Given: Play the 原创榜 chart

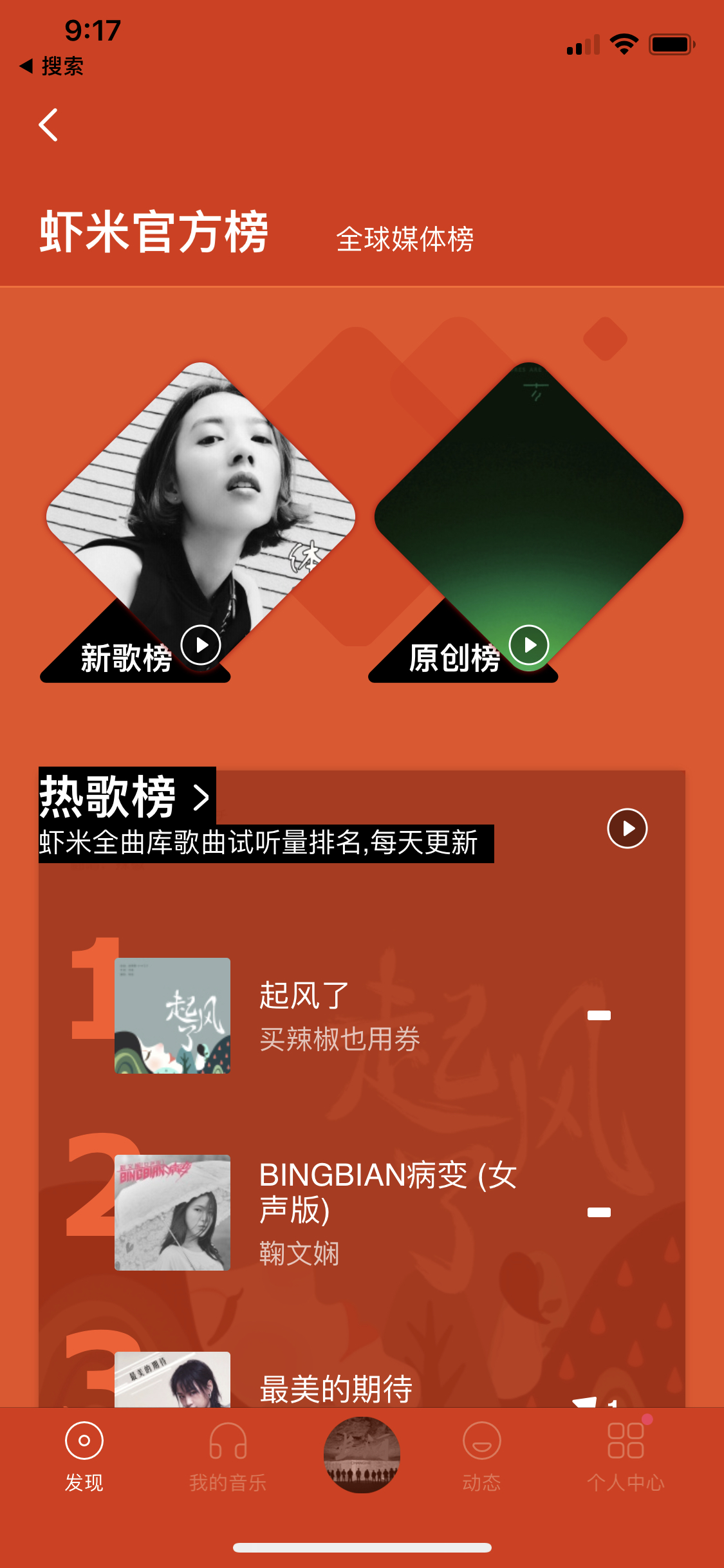Looking at the screenshot, I should coord(529,645).
